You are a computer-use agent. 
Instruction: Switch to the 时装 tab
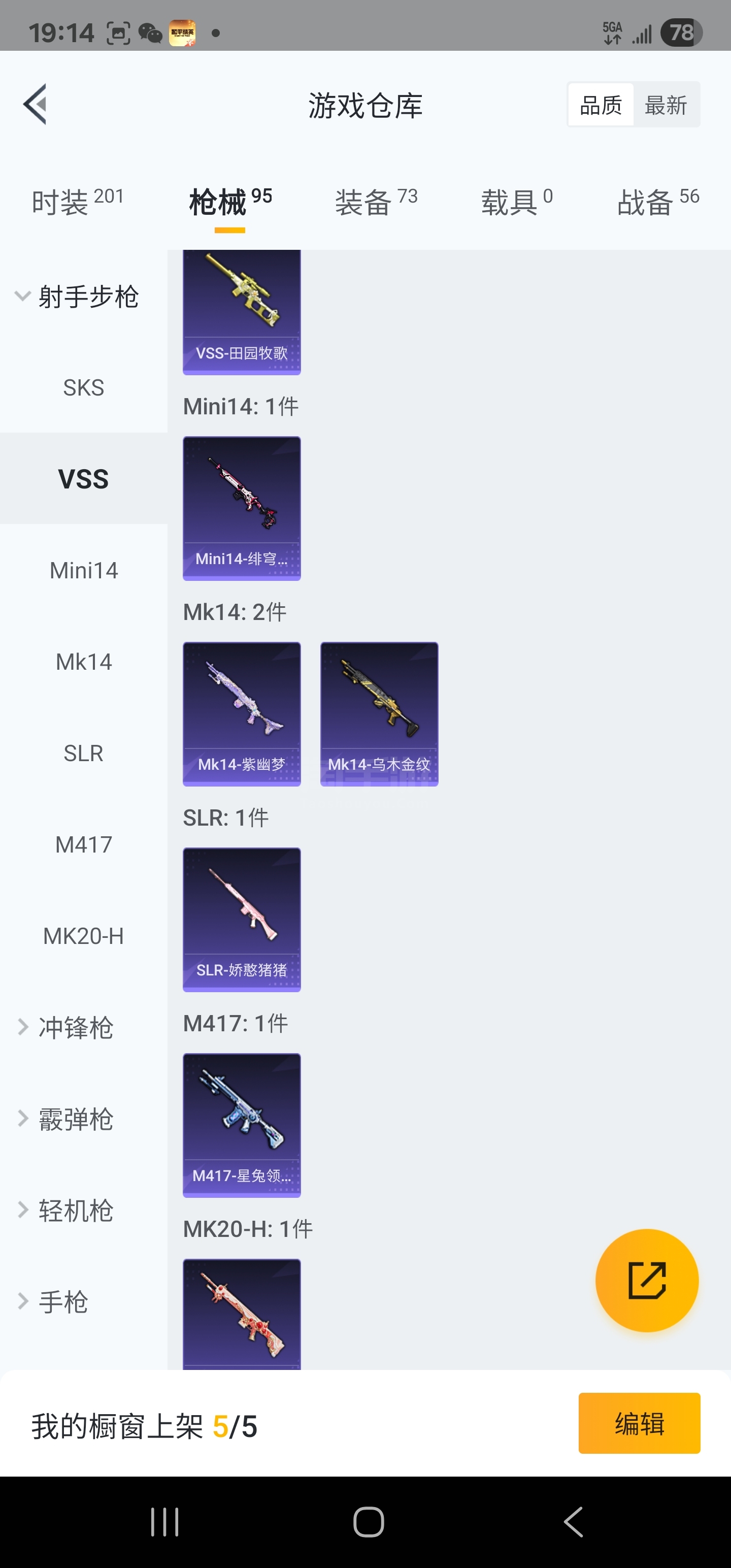77,202
